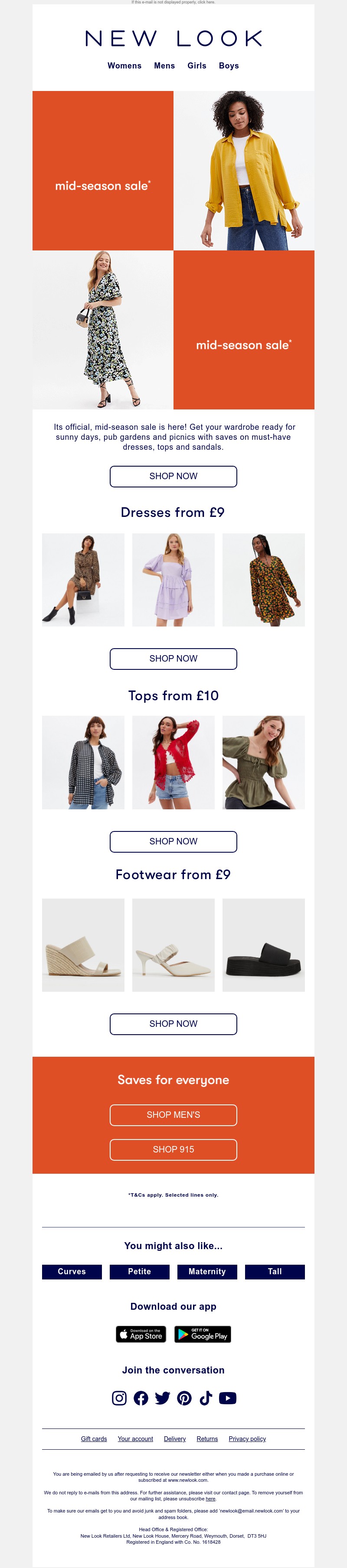Select the Shop Men's button
This screenshot has height=1568, width=347.
click(x=173, y=1114)
